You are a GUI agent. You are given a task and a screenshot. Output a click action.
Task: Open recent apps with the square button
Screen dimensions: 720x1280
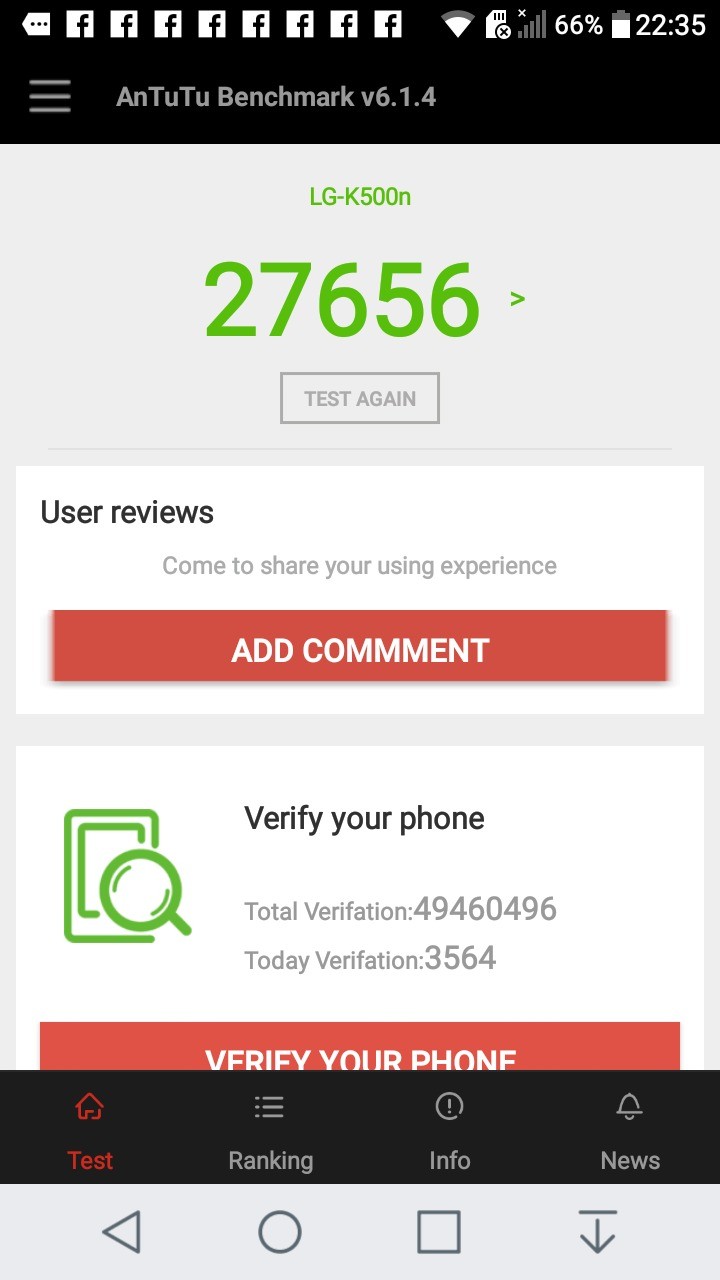pyautogui.click(x=439, y=1232)
